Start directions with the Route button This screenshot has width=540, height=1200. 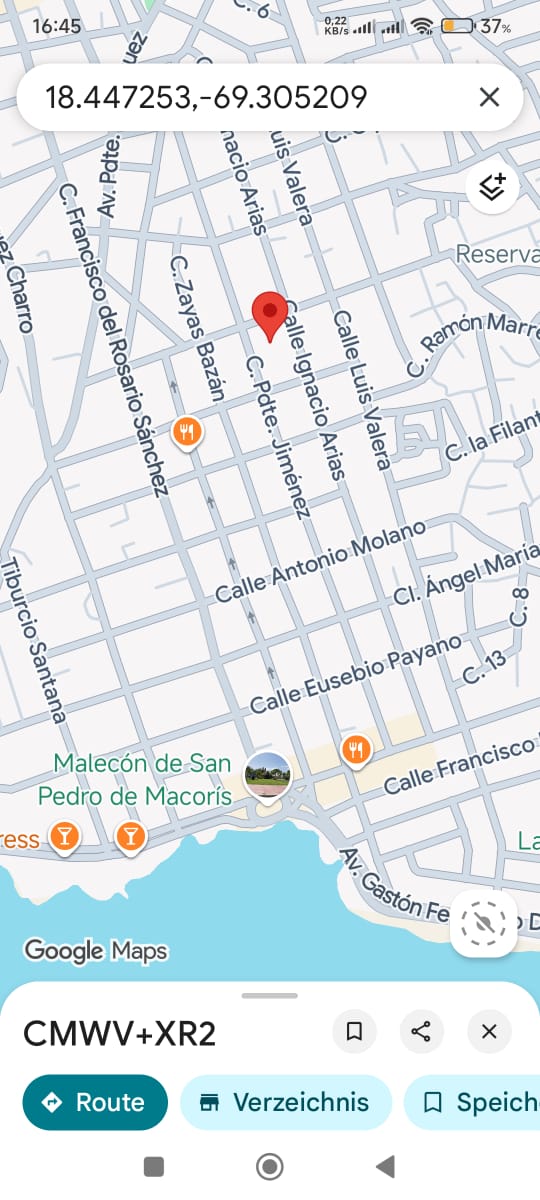(95, 1103)
